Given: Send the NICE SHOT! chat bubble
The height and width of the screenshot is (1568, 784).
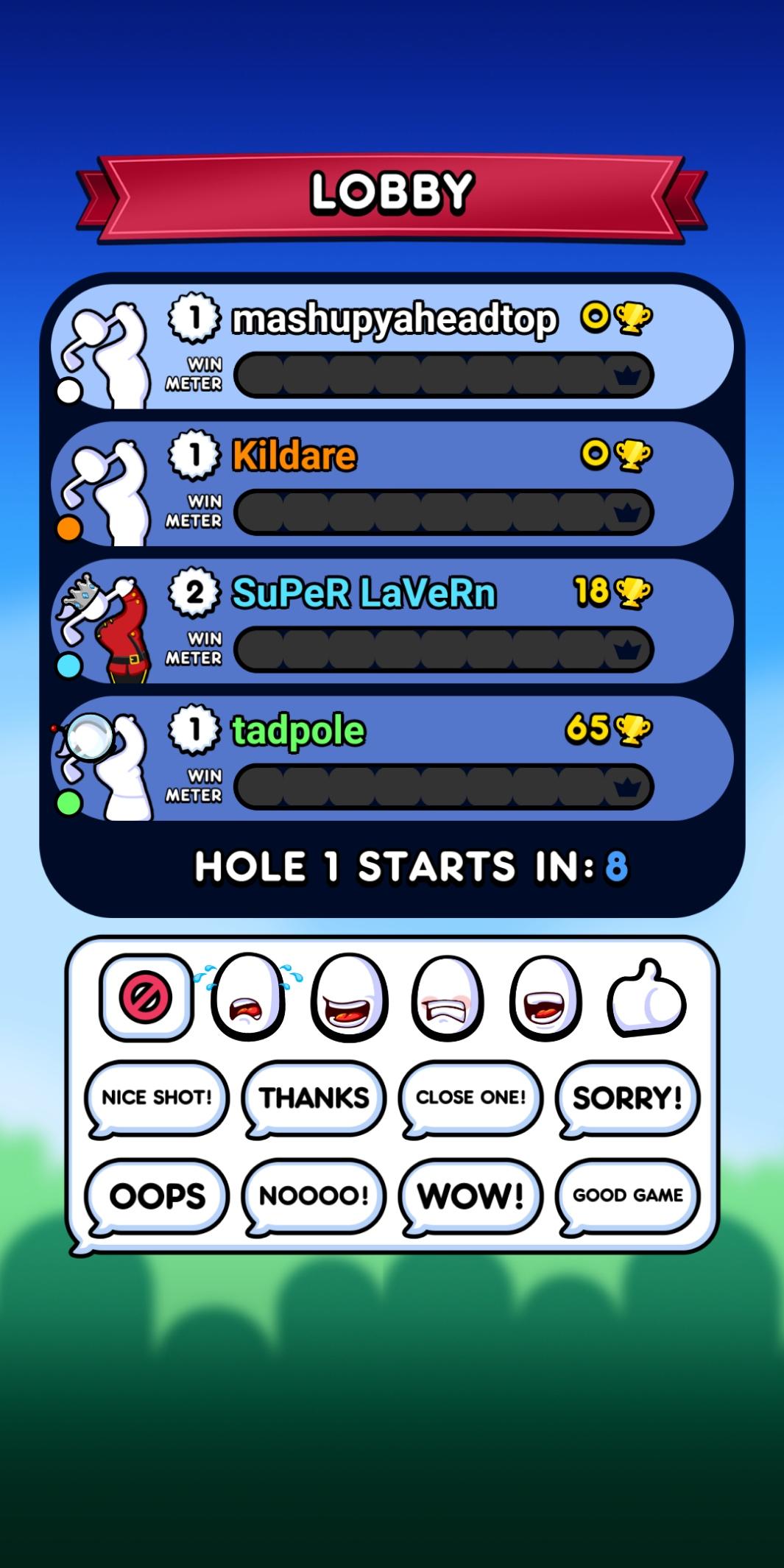Looking at the screenshot, I should click(x=156, y=1098).
